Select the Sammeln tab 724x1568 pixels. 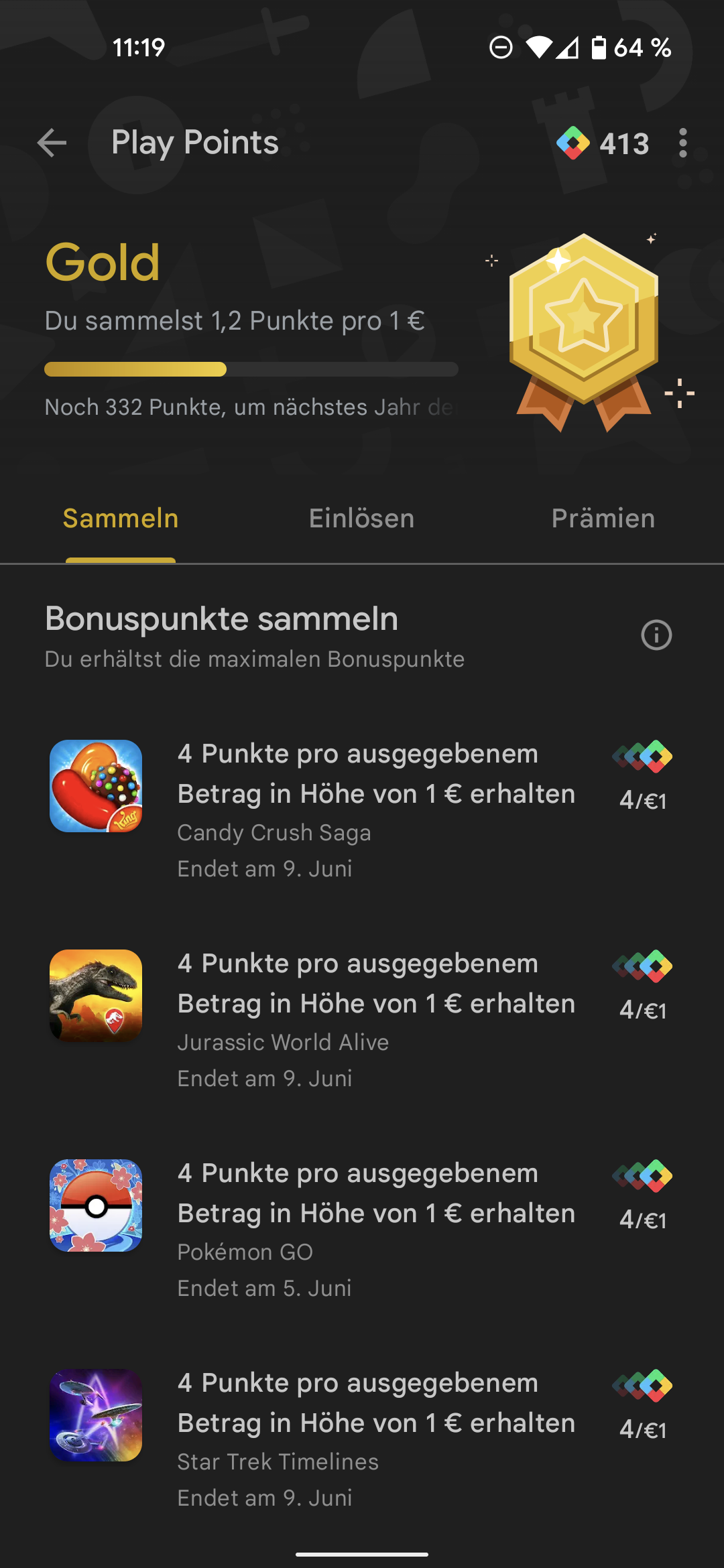pyautogui.click(x=121, y=519)
